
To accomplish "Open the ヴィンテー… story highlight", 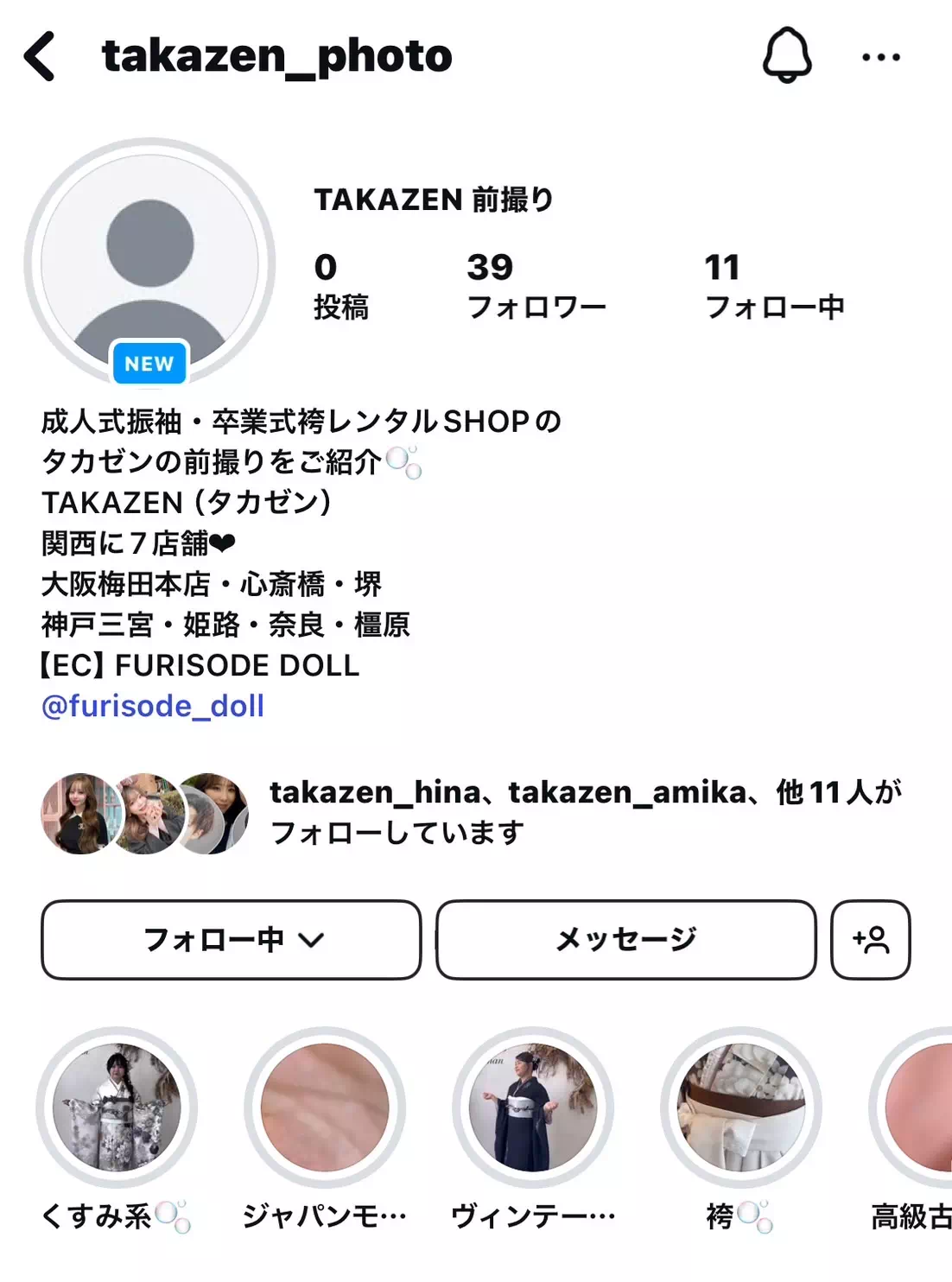I will tap(533, 1107).
